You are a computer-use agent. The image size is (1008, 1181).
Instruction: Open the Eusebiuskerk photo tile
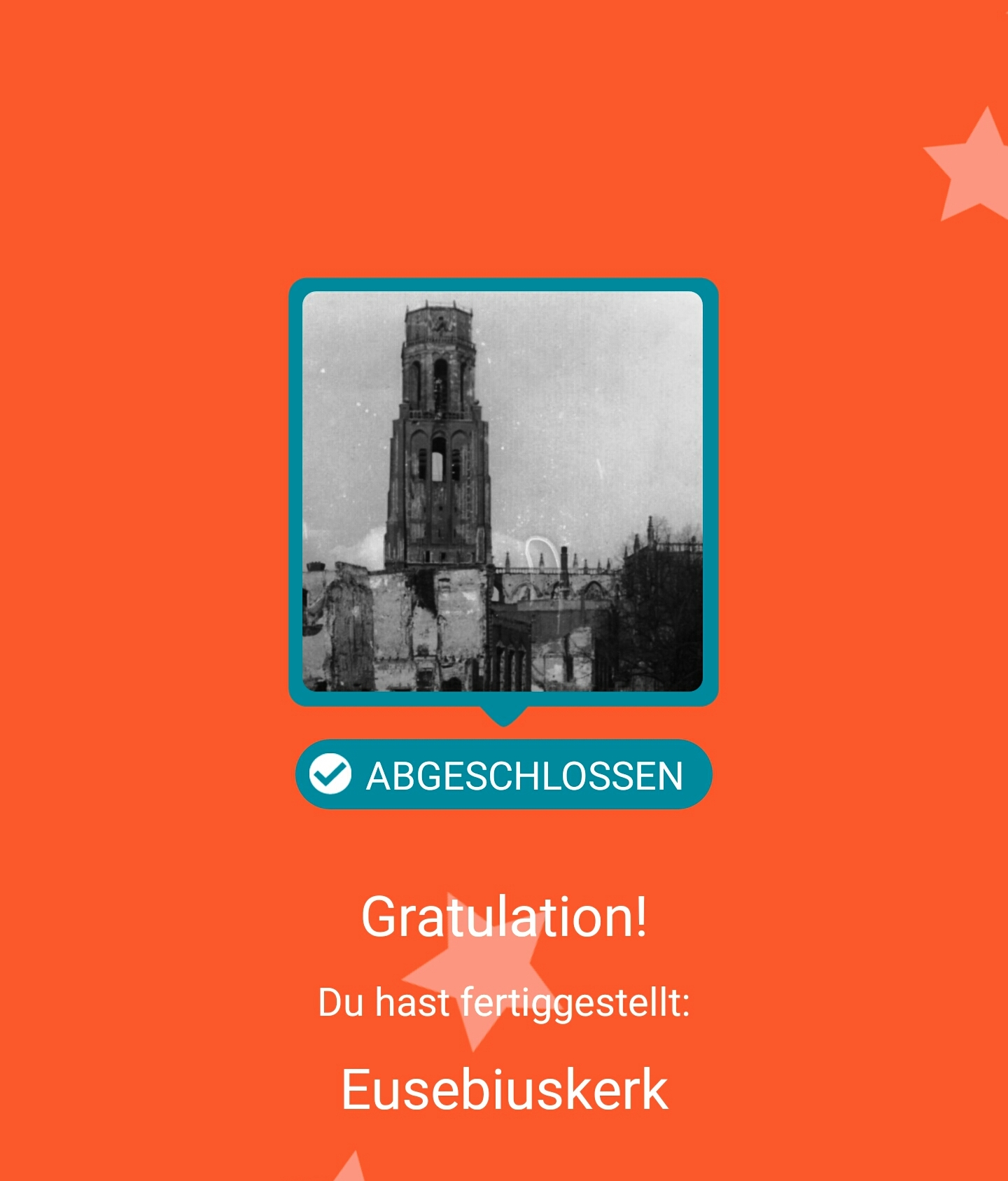pyautogui.click(x=503, y=491)
